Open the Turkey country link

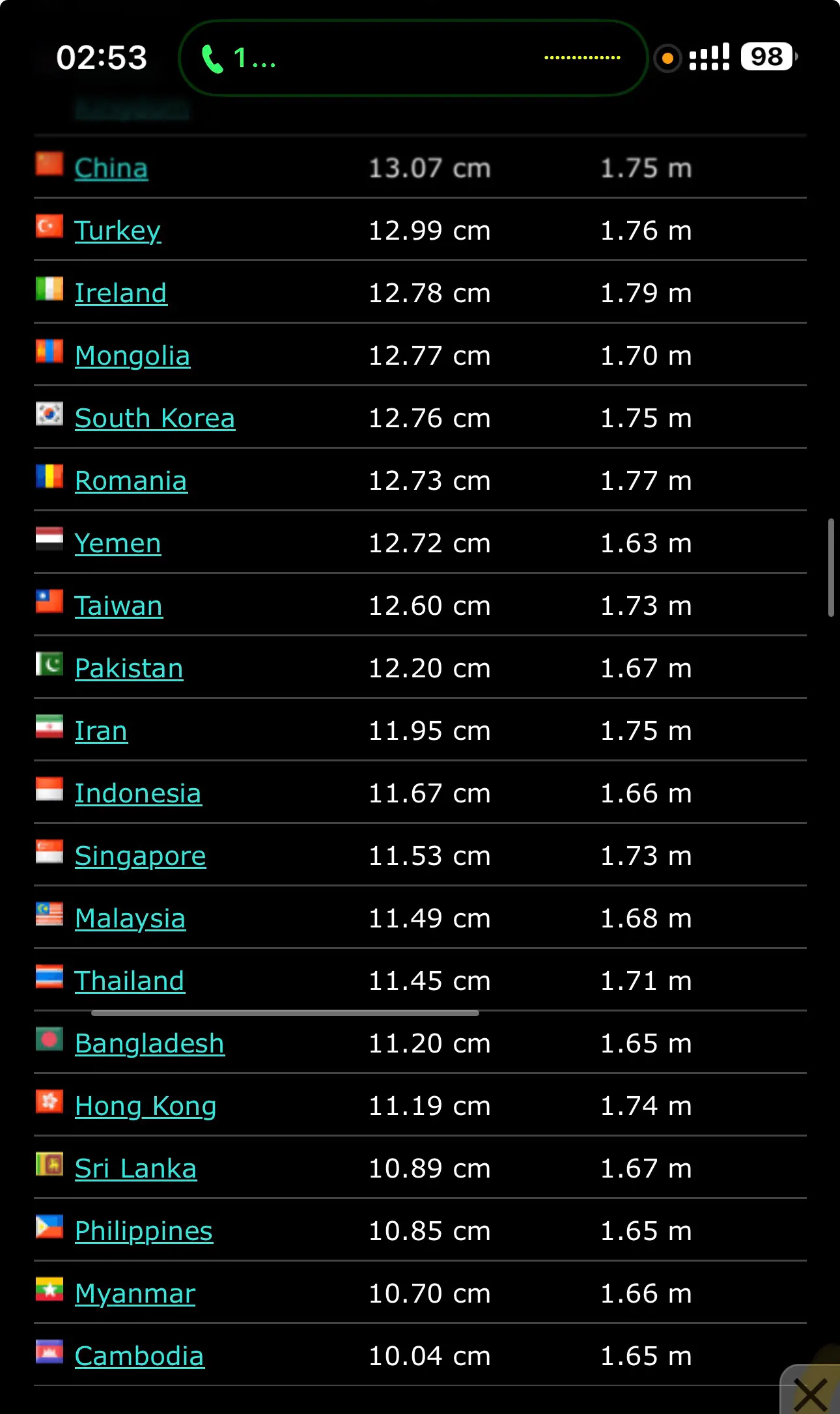(x=118, y=231)
